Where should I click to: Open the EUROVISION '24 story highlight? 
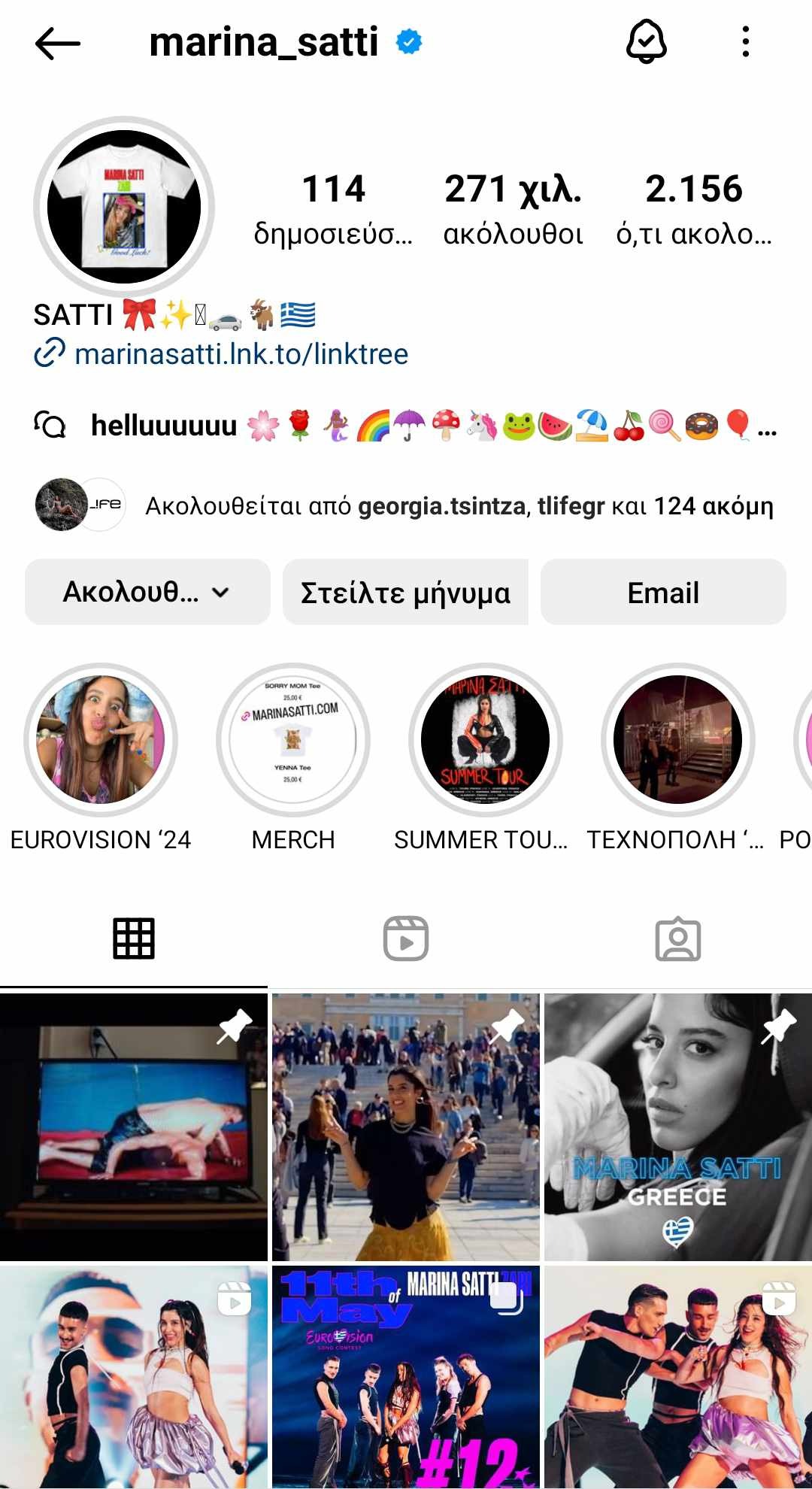click(101, 740)
